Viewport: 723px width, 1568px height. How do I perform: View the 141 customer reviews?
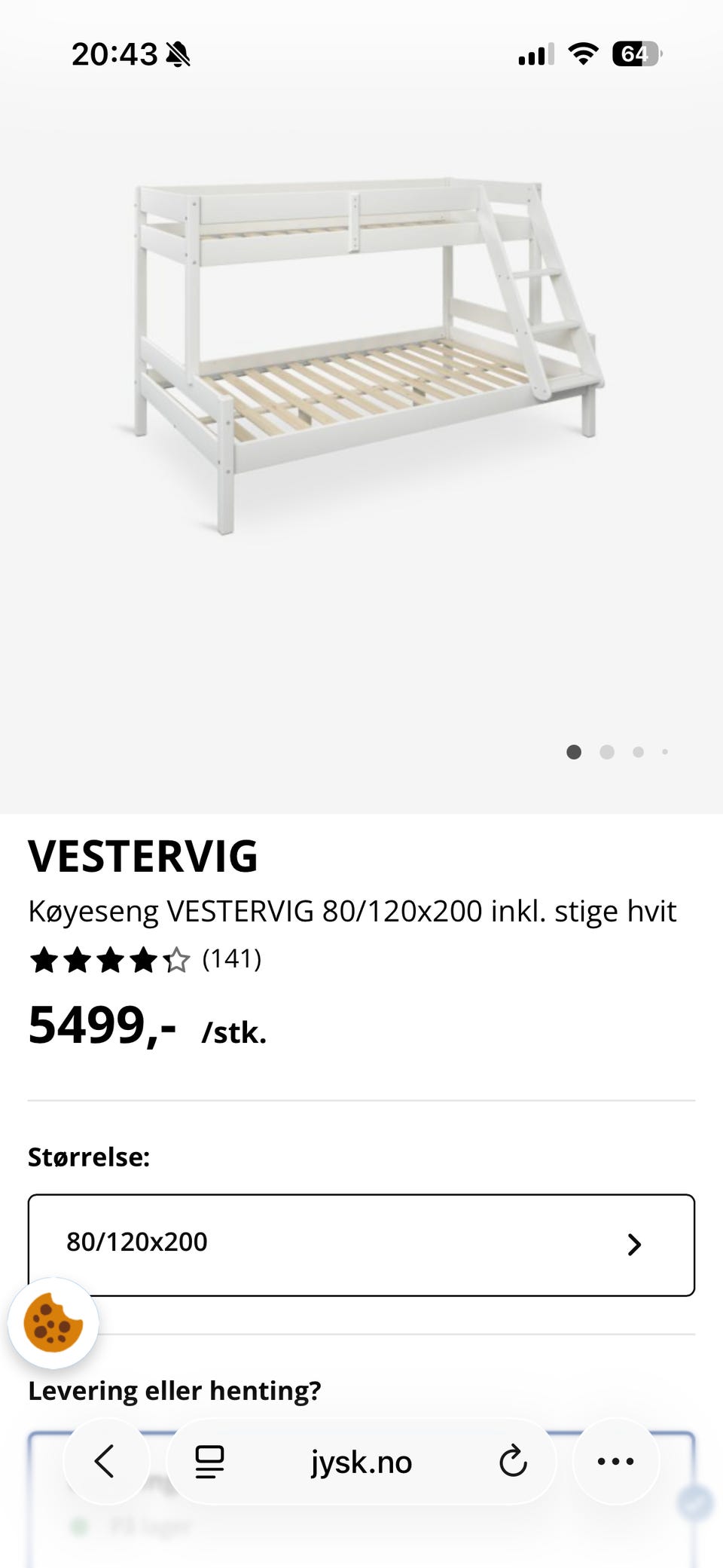tap(231, 959)
